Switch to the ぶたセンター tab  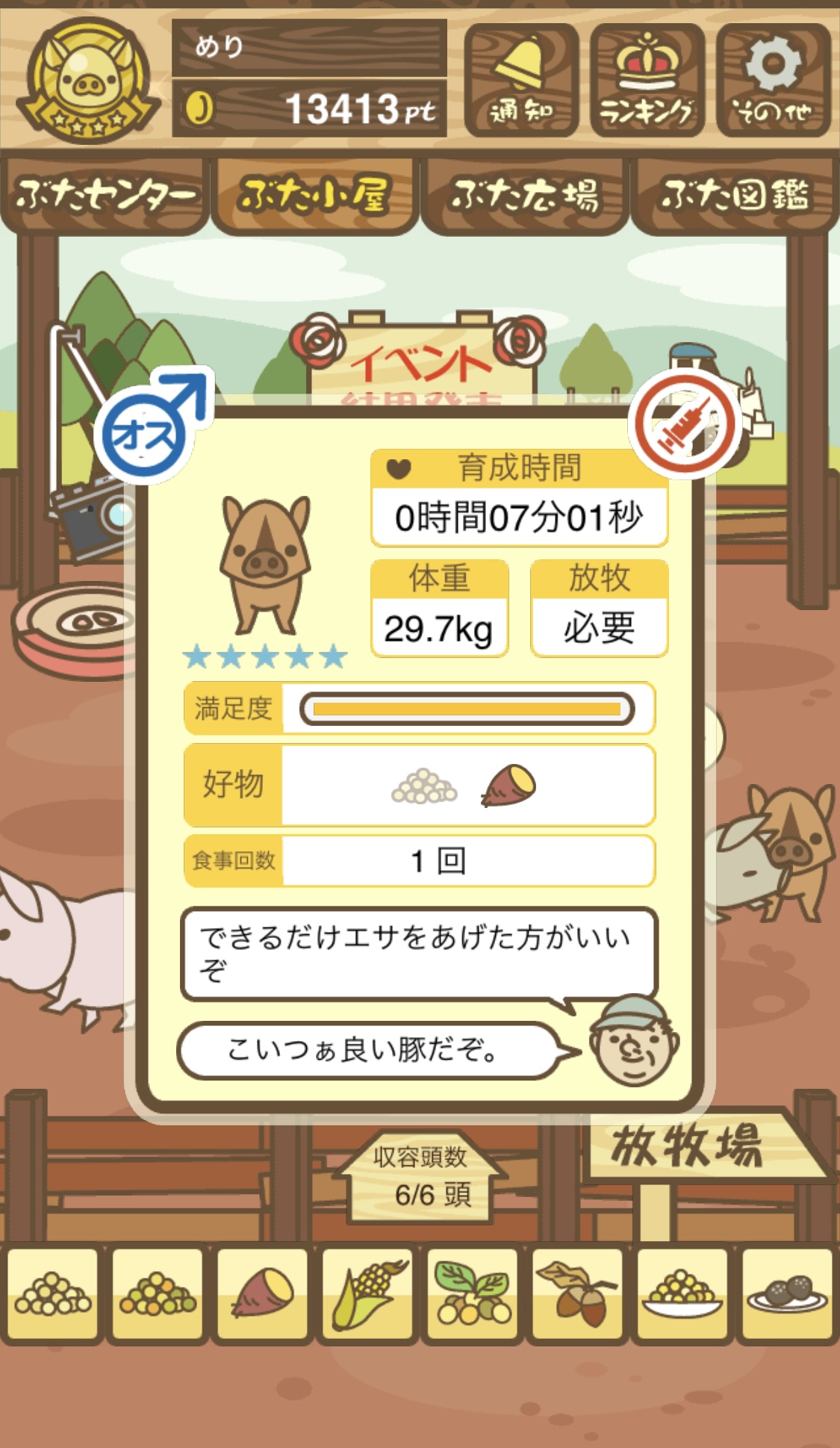pyautogui.click(x=104, y=196)
